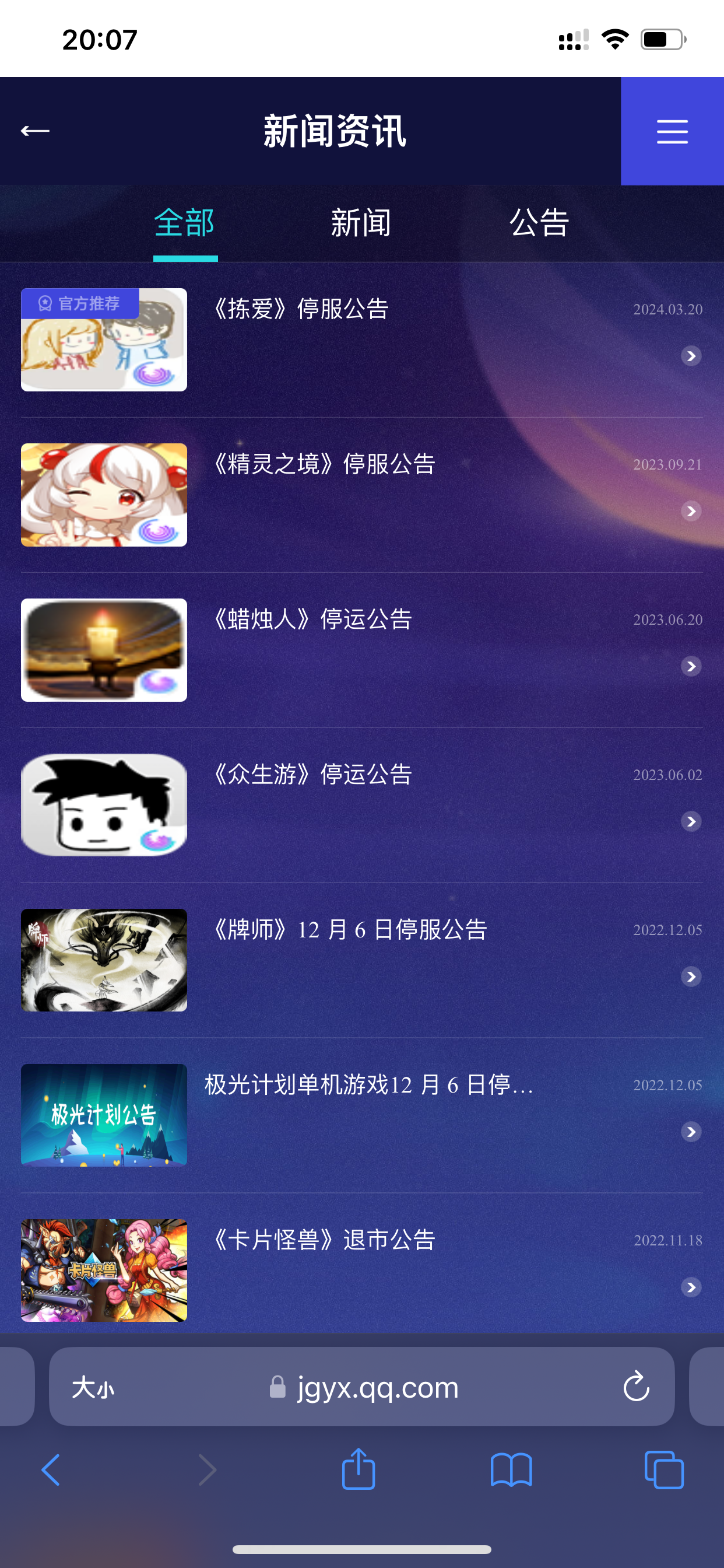Image resolution: width=724 pixels, height=1568 pixels.
Task: Select the 全部 tab
Action: (x=185, y=223)
